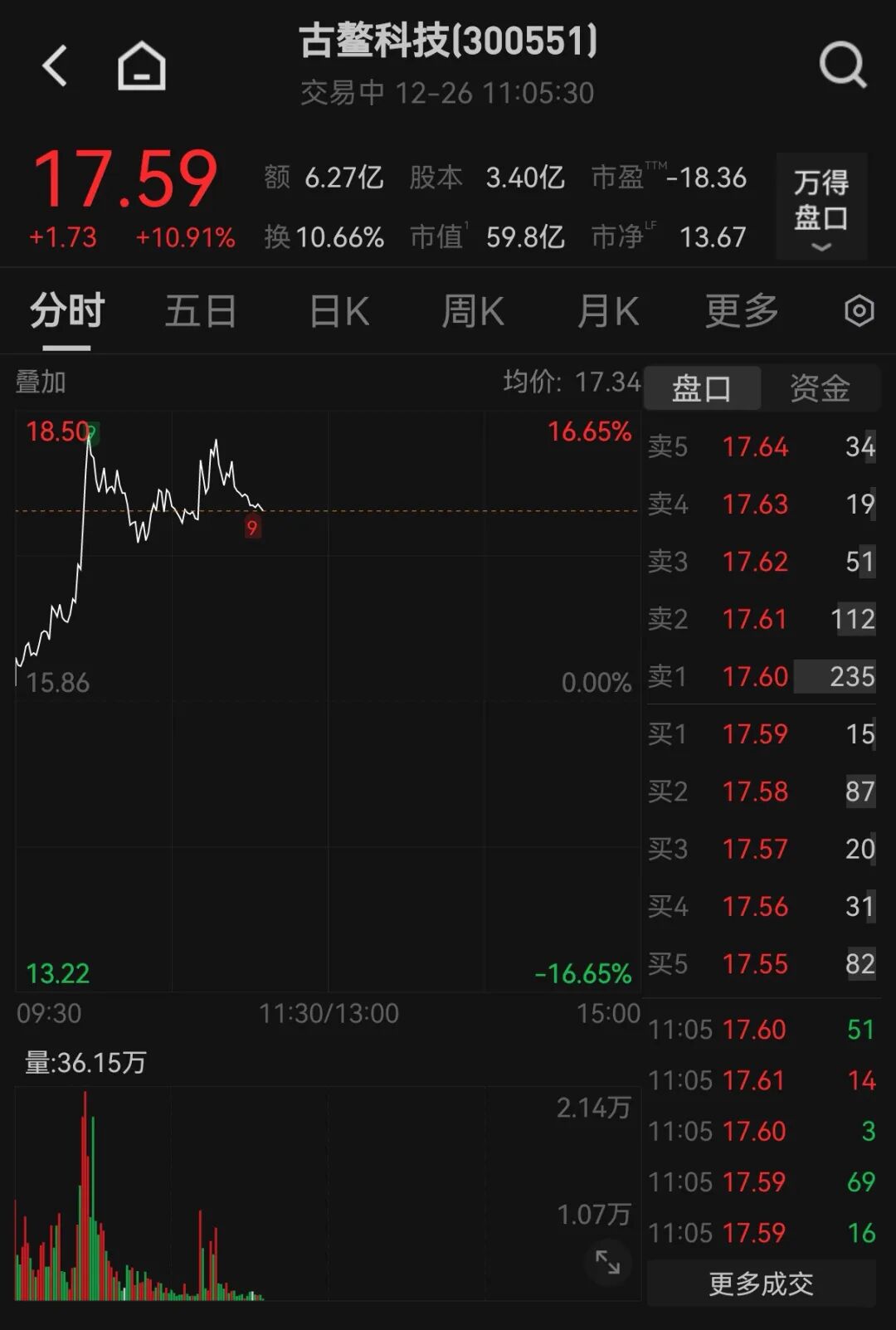Open chart settings hexagon icon
The height and width of the screenshot is (1330, 896).
859,311
